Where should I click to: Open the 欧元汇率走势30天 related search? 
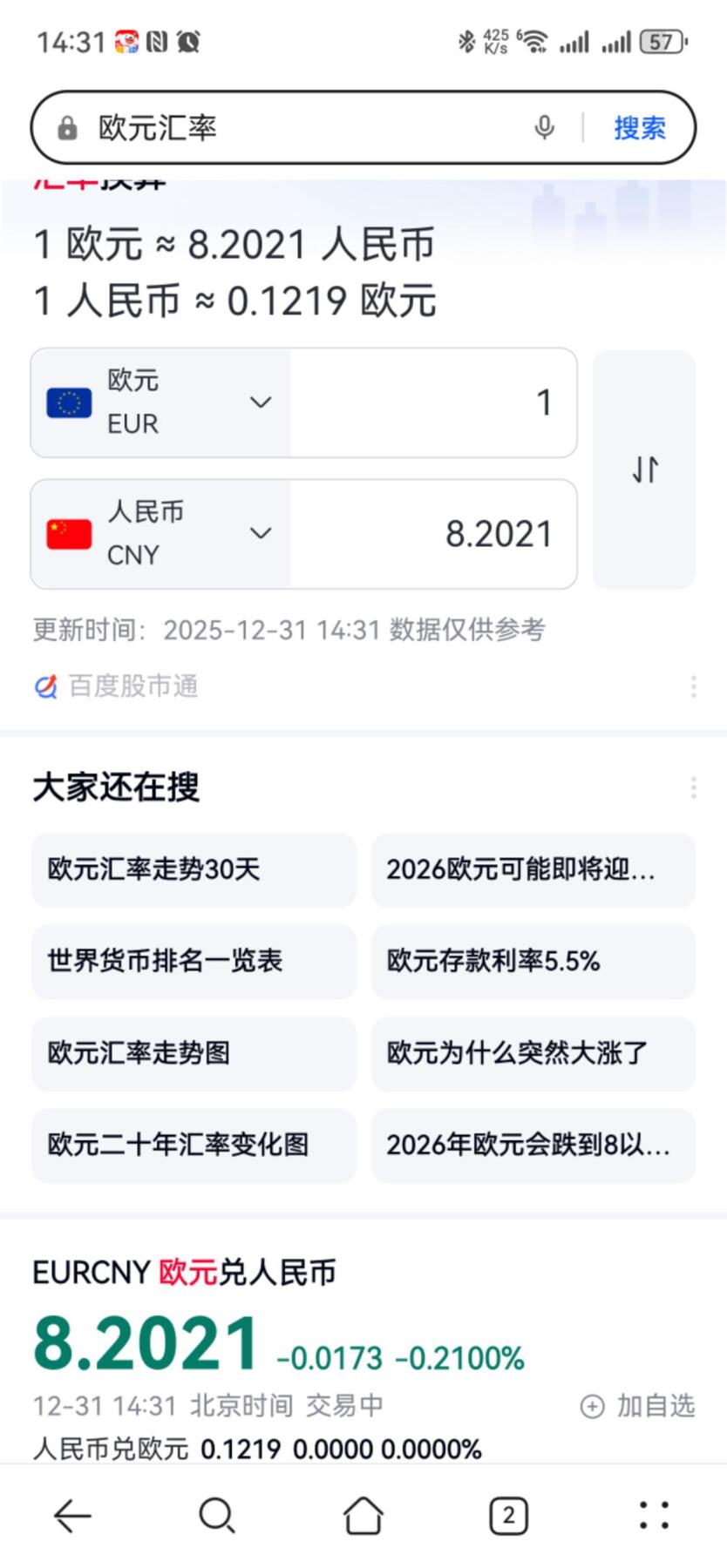tap(192, 869)
